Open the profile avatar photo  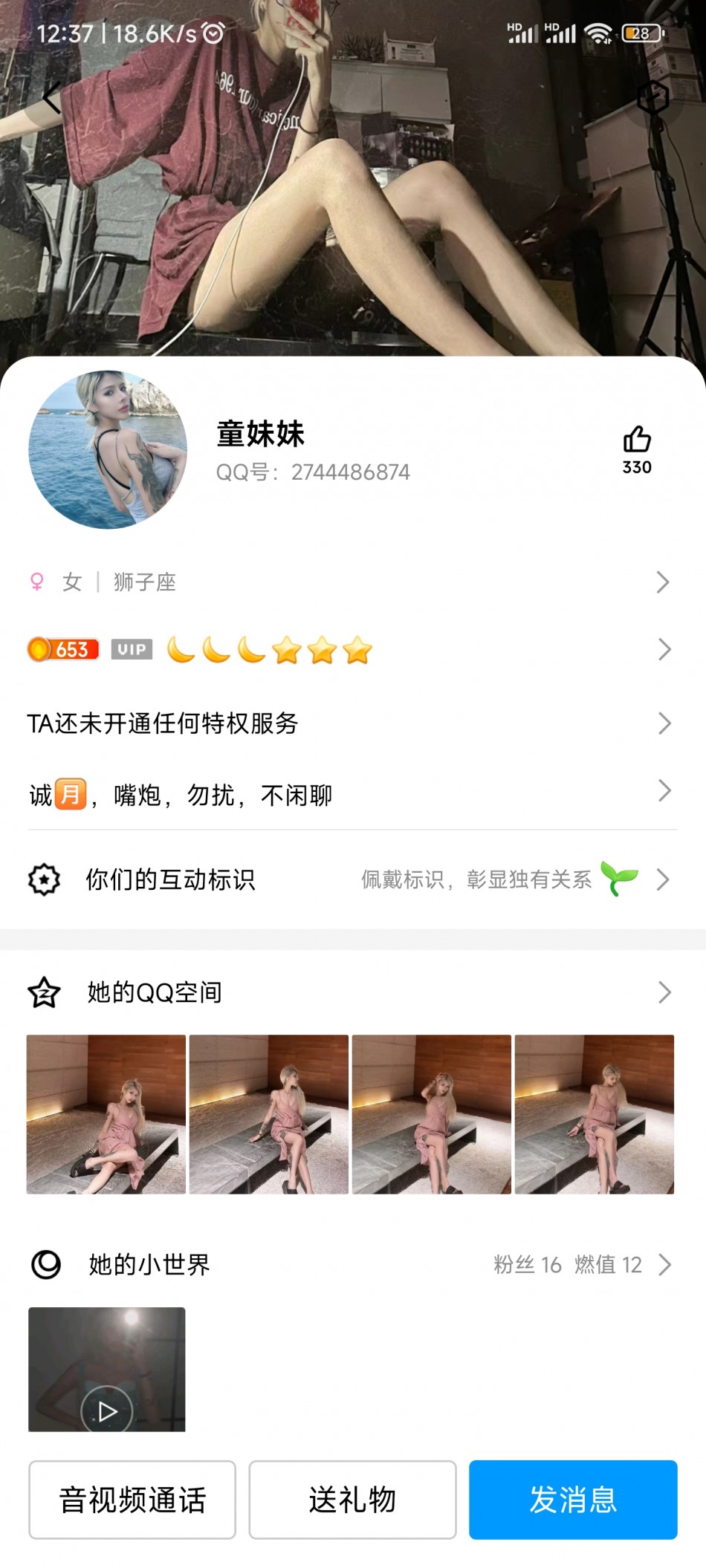(108, 450)
